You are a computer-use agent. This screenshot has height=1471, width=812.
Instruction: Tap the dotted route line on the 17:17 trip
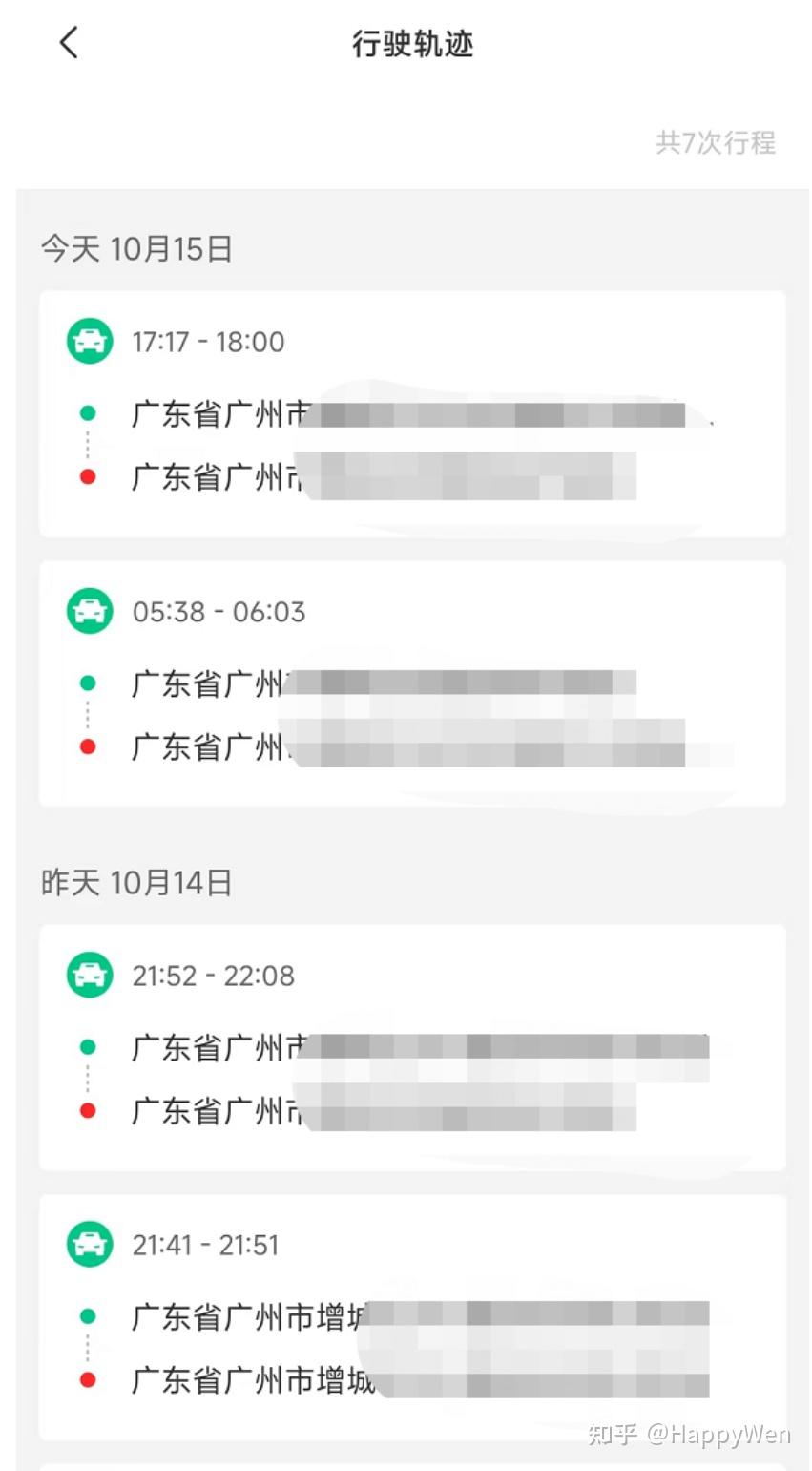point(88,444)
